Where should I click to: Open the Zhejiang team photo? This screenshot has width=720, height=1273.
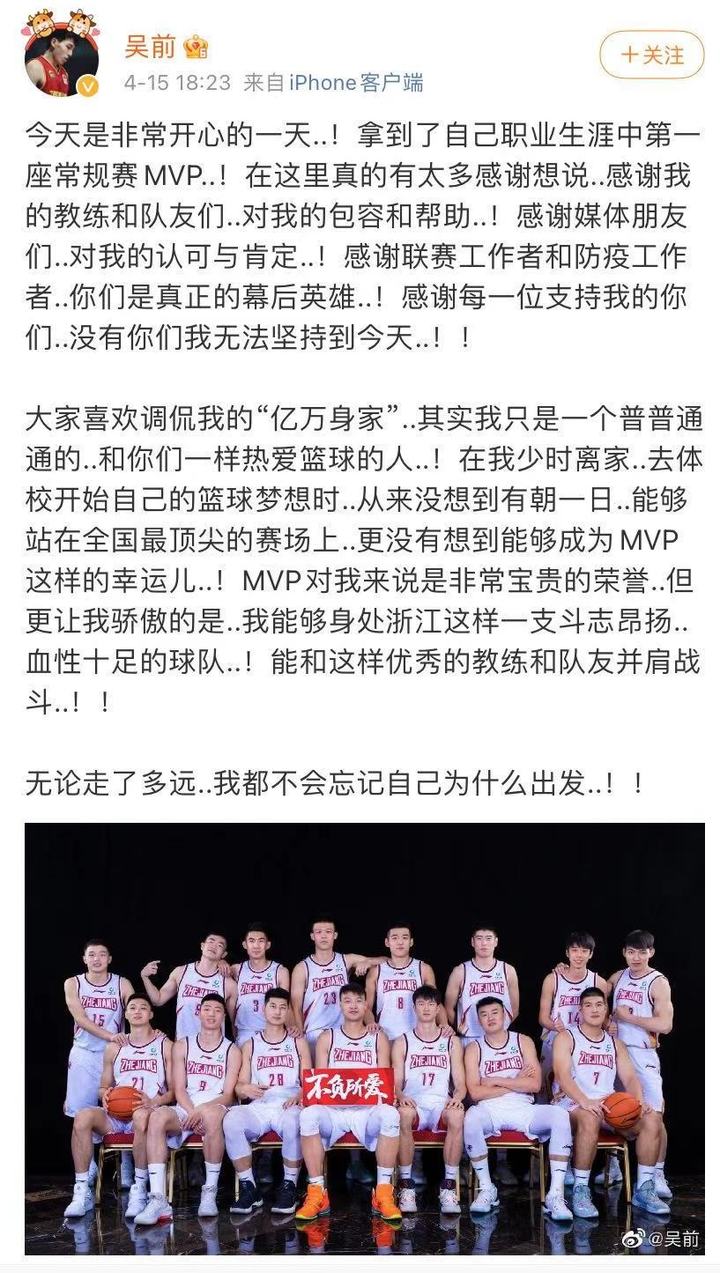point(364,1037)
